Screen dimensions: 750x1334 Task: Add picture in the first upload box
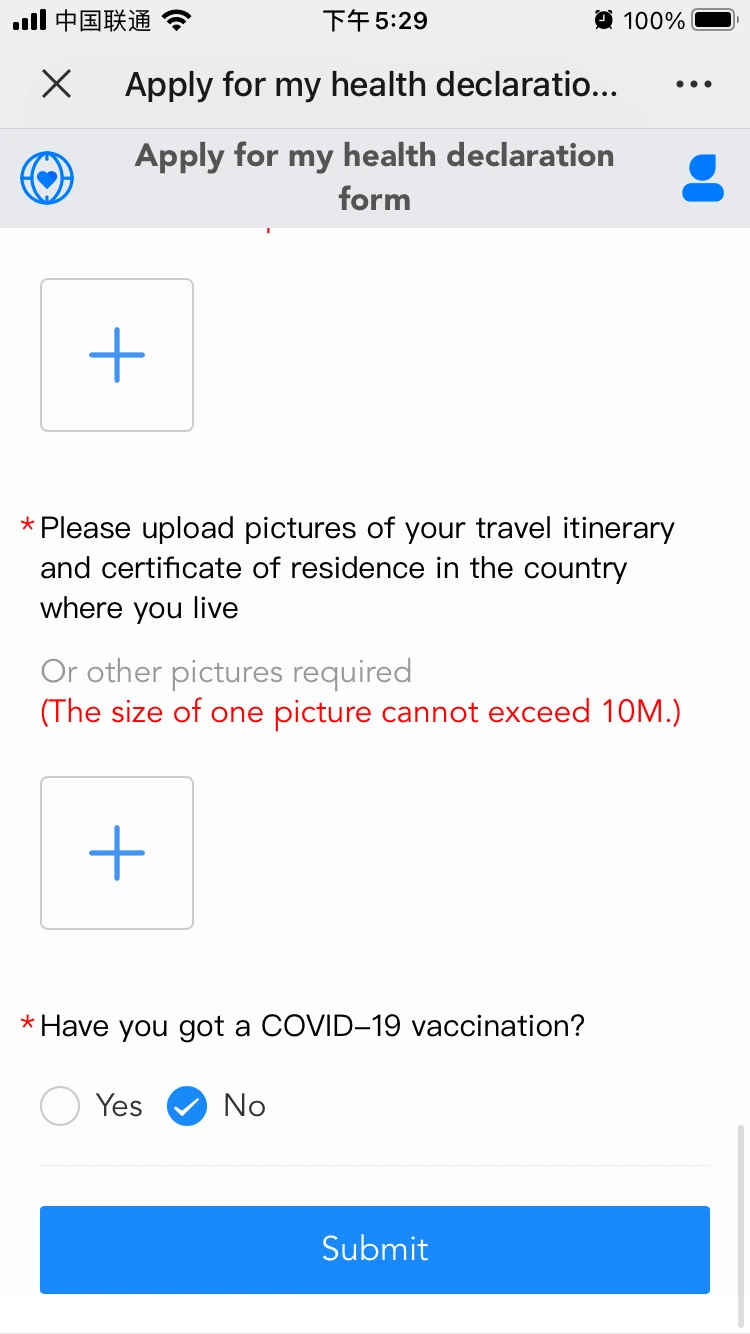(x=117, y=355)
